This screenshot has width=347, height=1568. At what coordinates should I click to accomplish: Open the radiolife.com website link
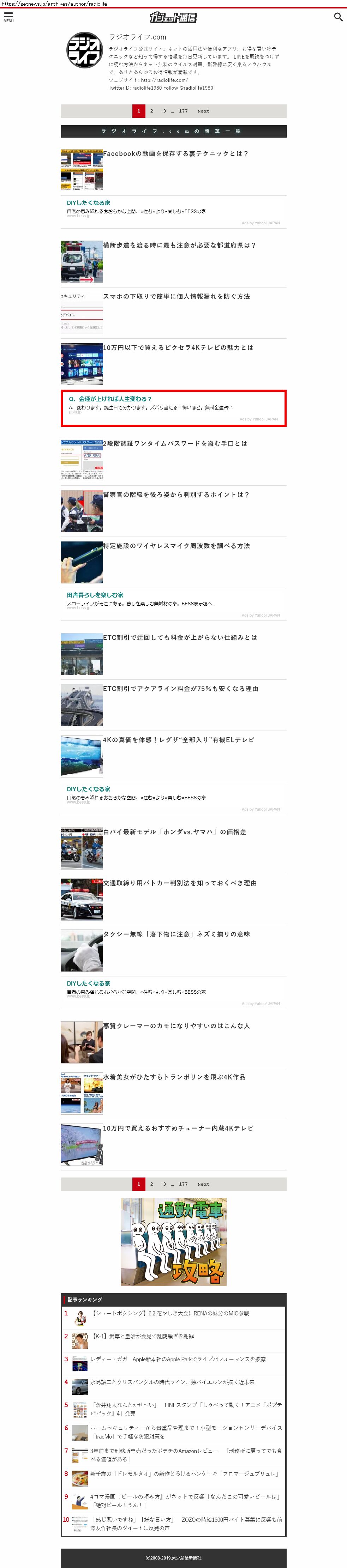(x=164, y=80)
